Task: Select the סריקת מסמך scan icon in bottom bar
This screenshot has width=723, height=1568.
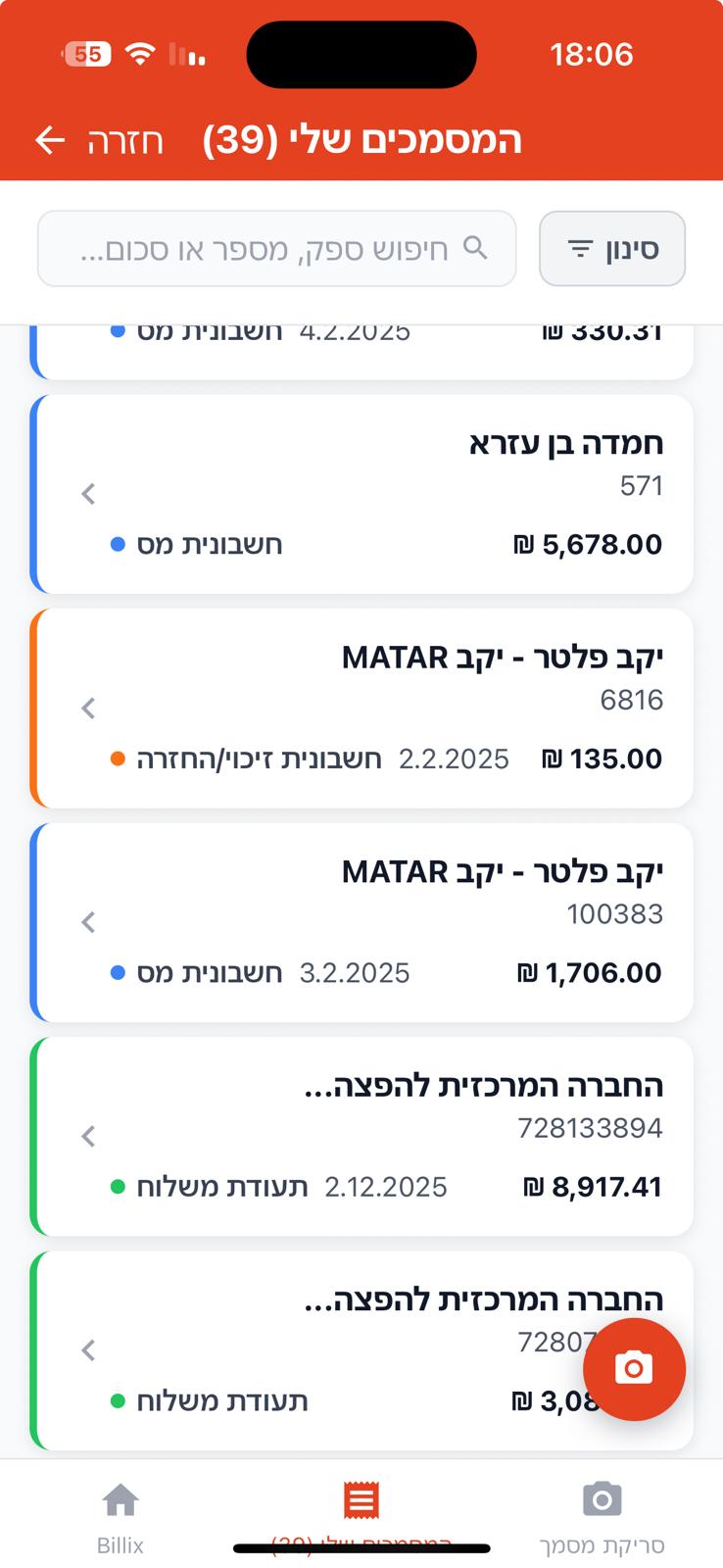Action: coord(602,1498)
